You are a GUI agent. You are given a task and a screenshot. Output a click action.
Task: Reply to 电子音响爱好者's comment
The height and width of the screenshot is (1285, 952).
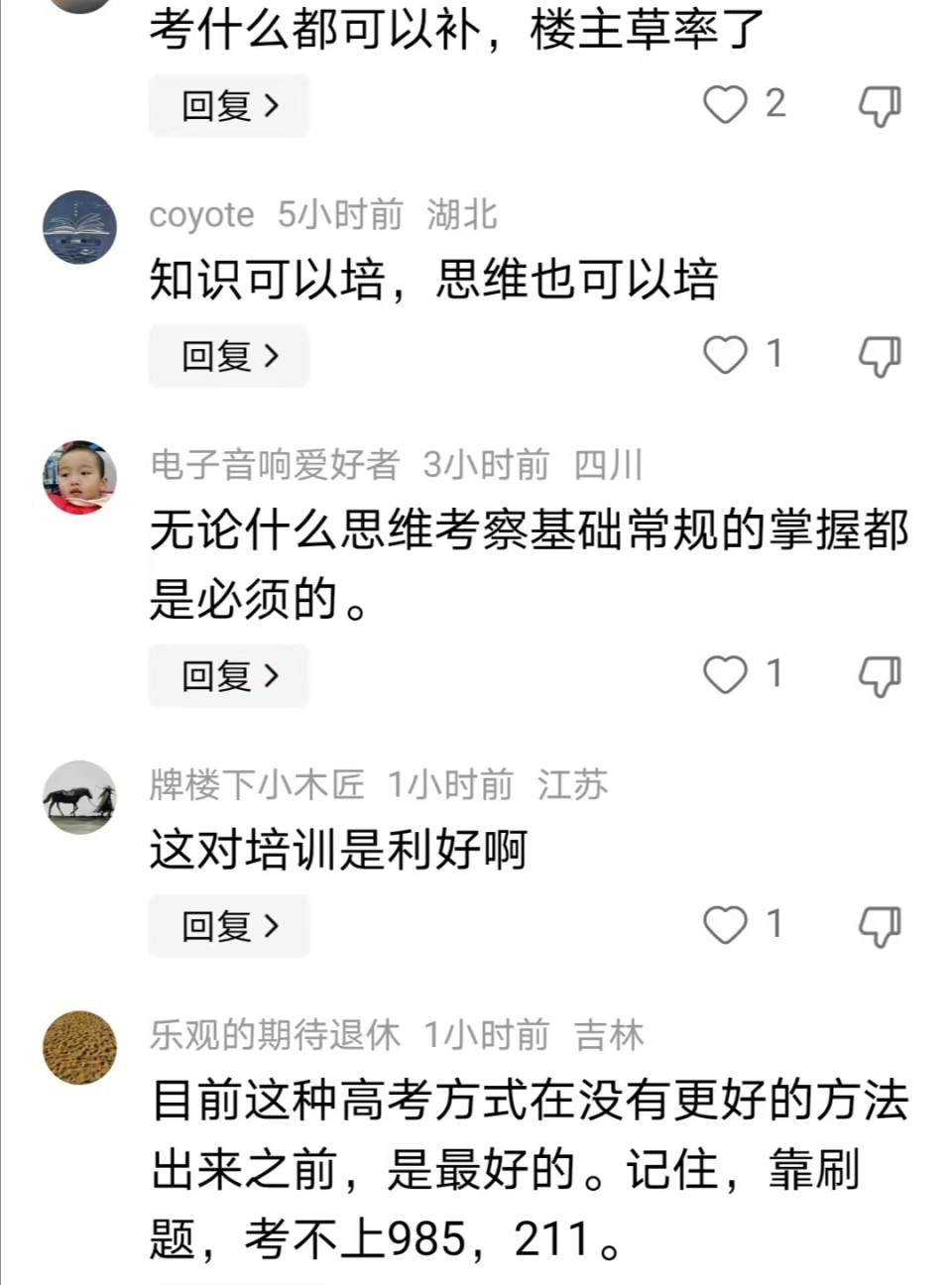click(229, 676)
